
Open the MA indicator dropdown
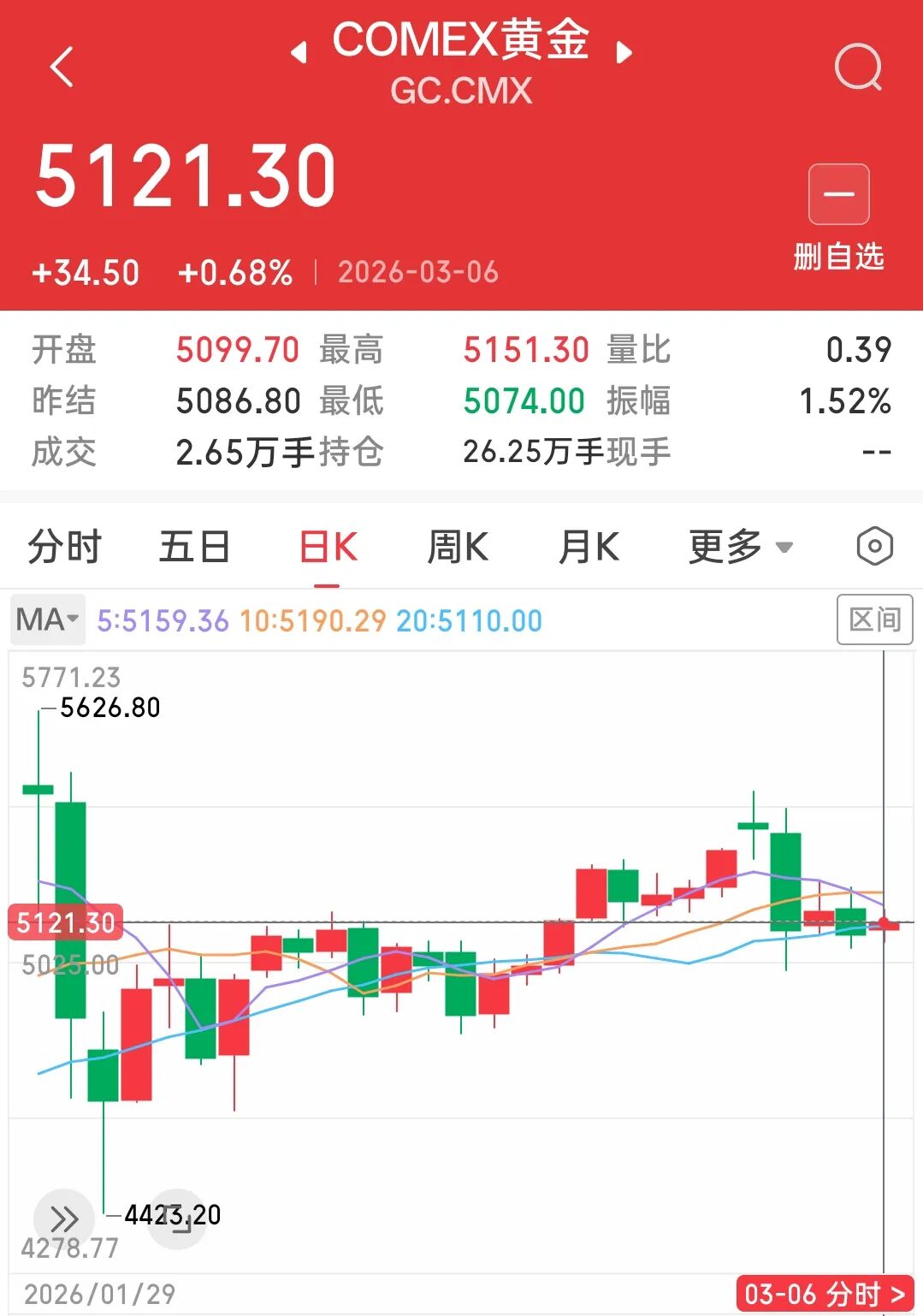tap(47, 619)
